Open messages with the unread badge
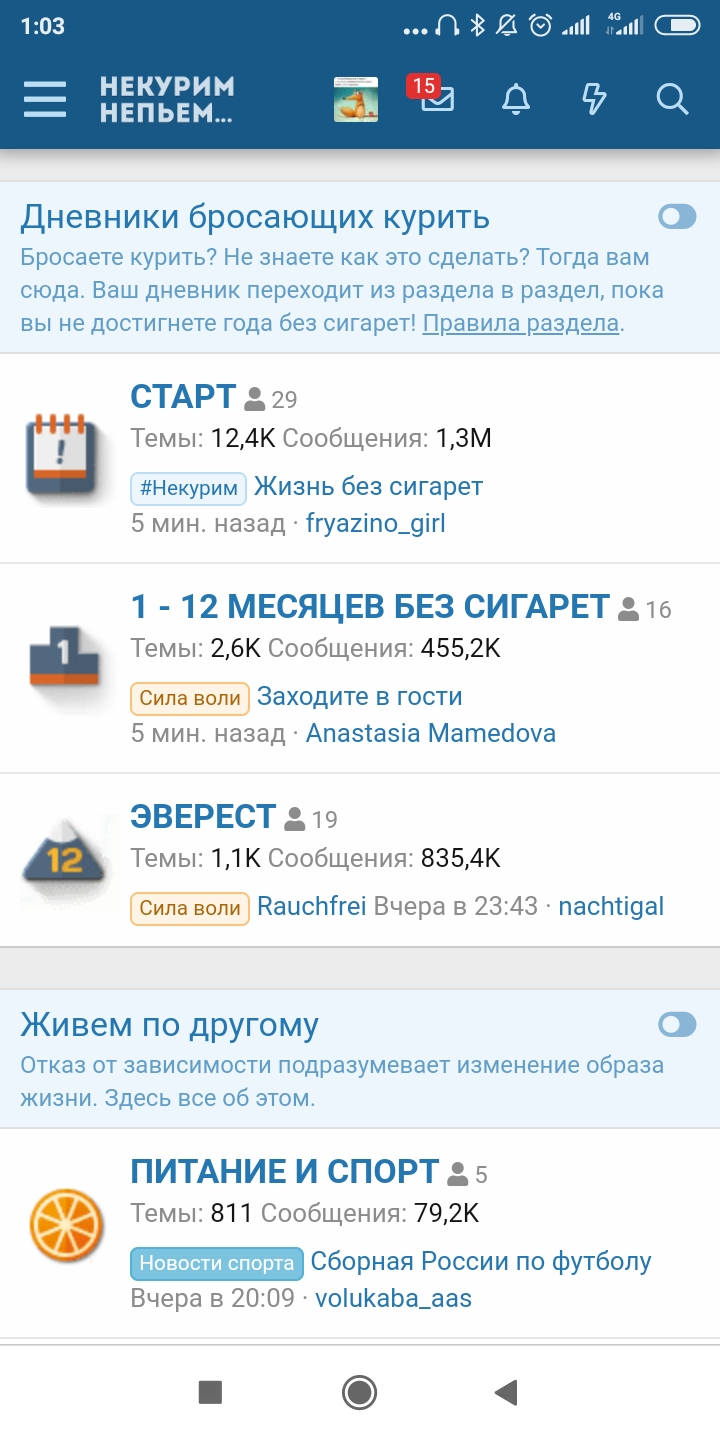This screenshot has width=720, height=1440. [437, 101]
